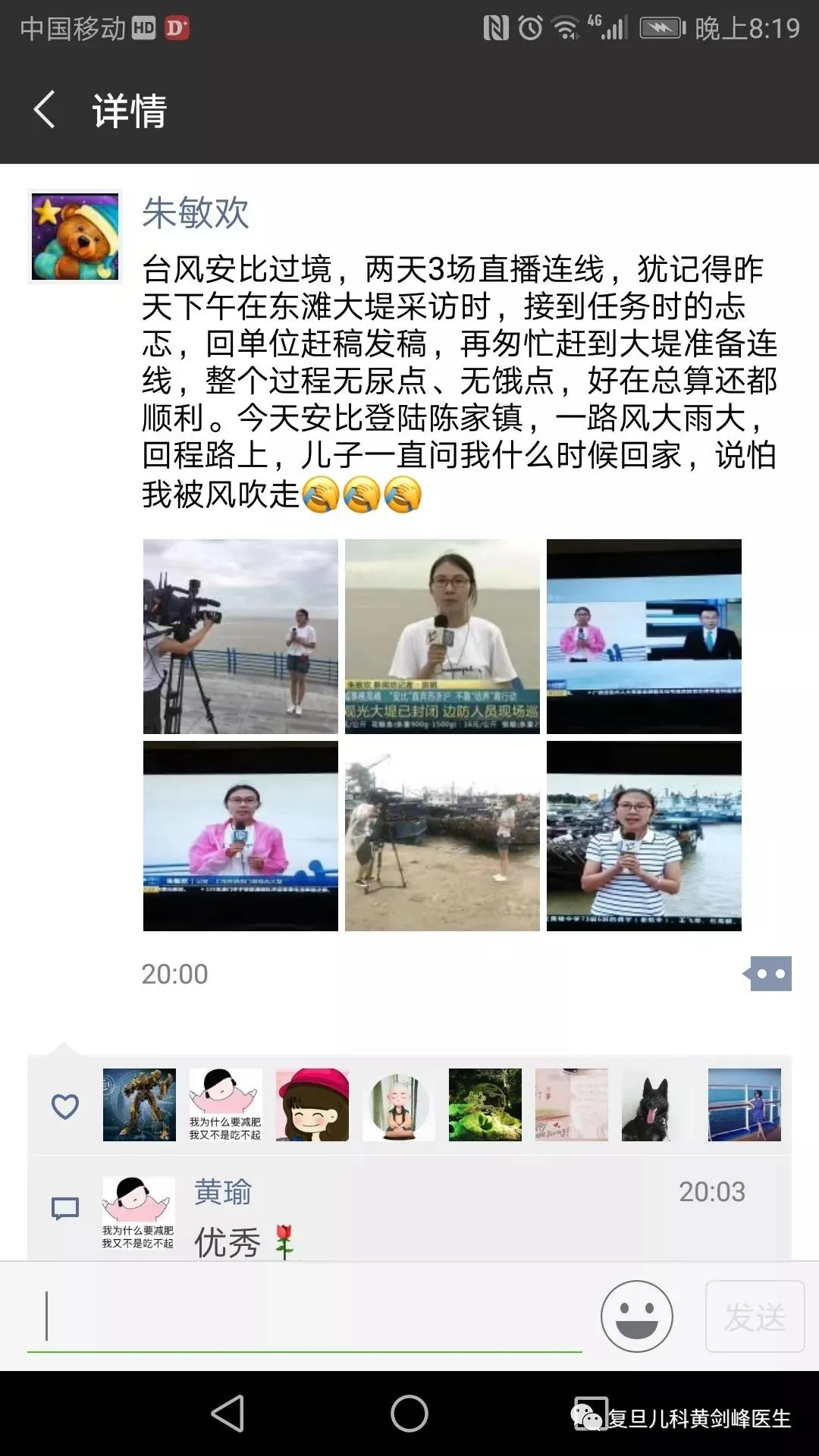Open 朱敏欢's profile avatar
This screenshot has width=819, height=1456.
(x=74, y=236)
